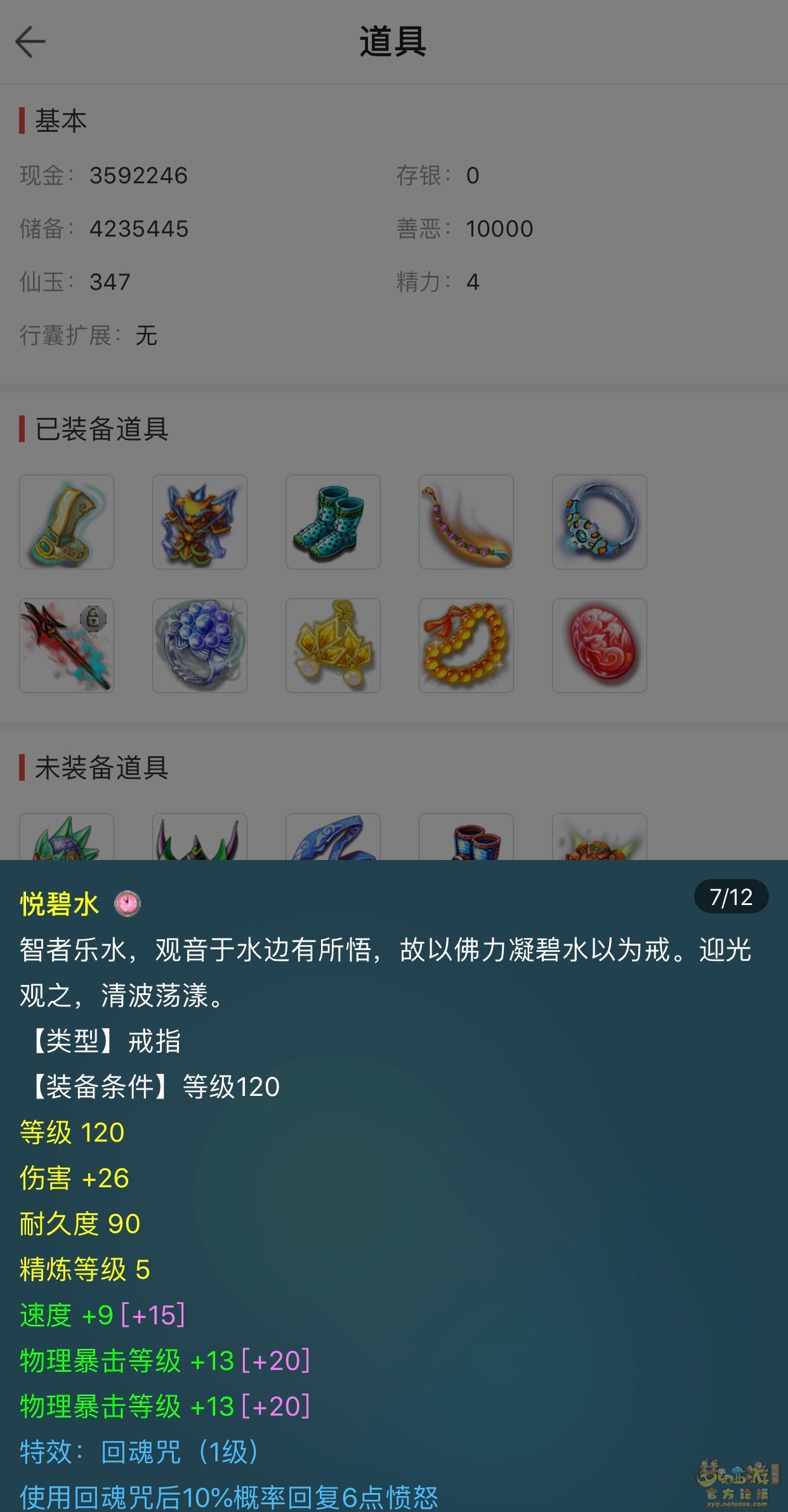Open the locked spear weapon item
Image resolution: width=788 pixels, height=1512 pixels.
(x=67, y=646)
